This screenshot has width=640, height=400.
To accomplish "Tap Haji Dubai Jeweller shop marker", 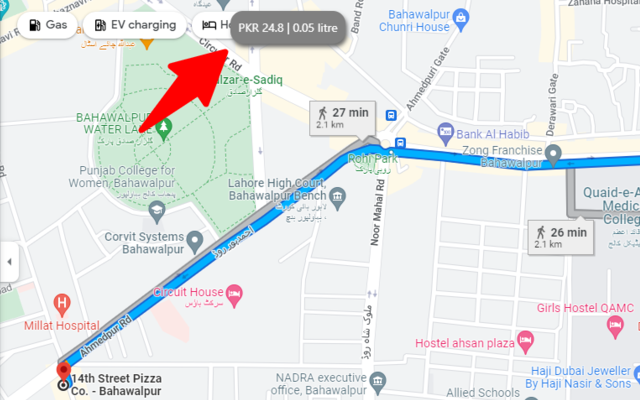I will pyautogui.click(x=531, y=382).
